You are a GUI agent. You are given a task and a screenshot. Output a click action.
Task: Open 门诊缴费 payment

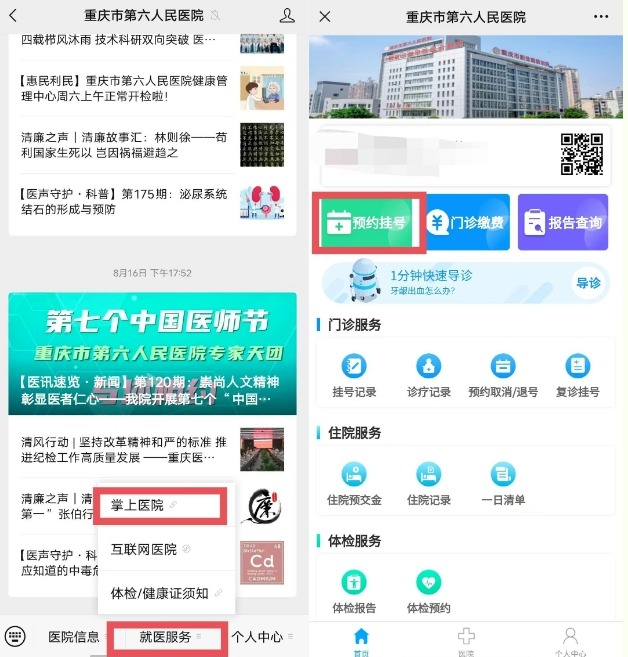(466, 223)
